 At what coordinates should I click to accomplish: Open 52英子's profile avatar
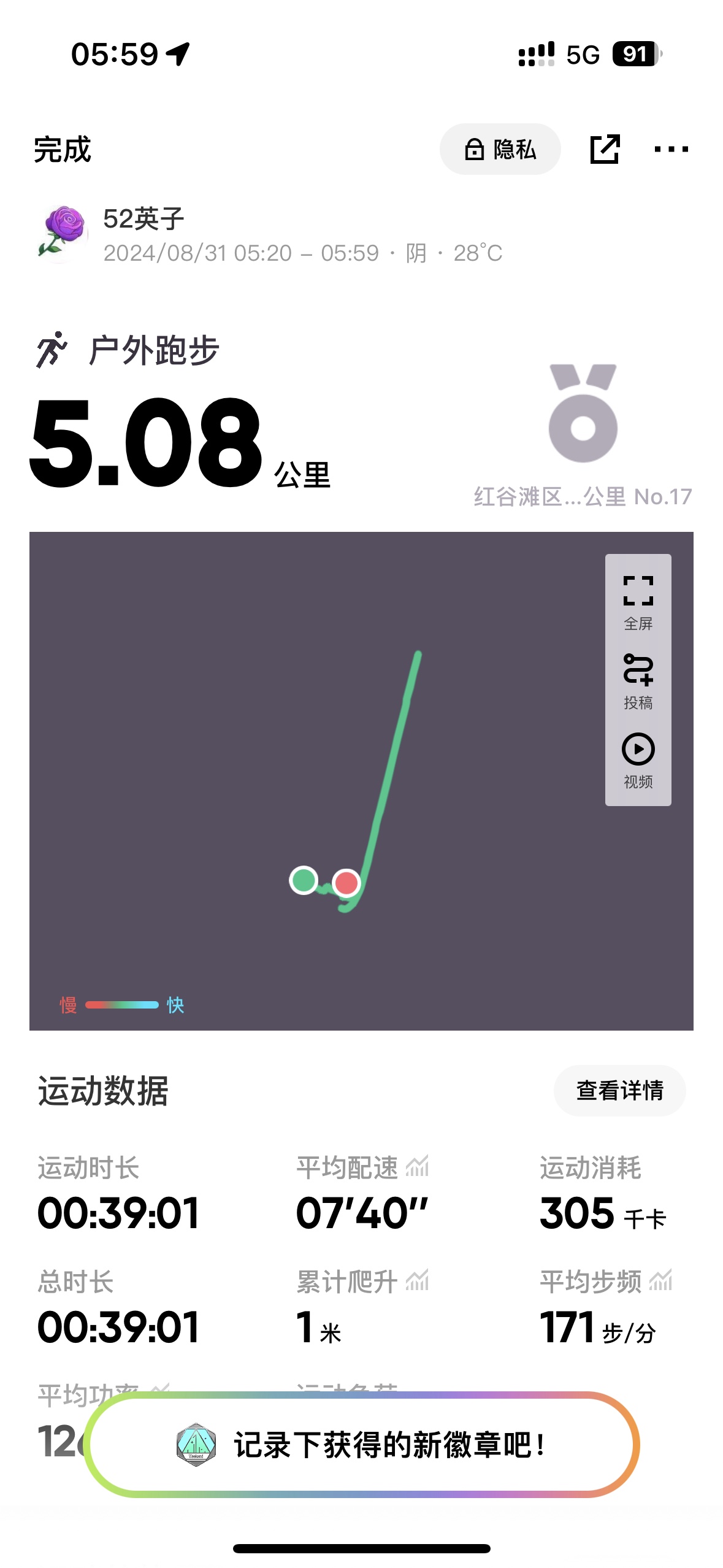coord(63,234)
